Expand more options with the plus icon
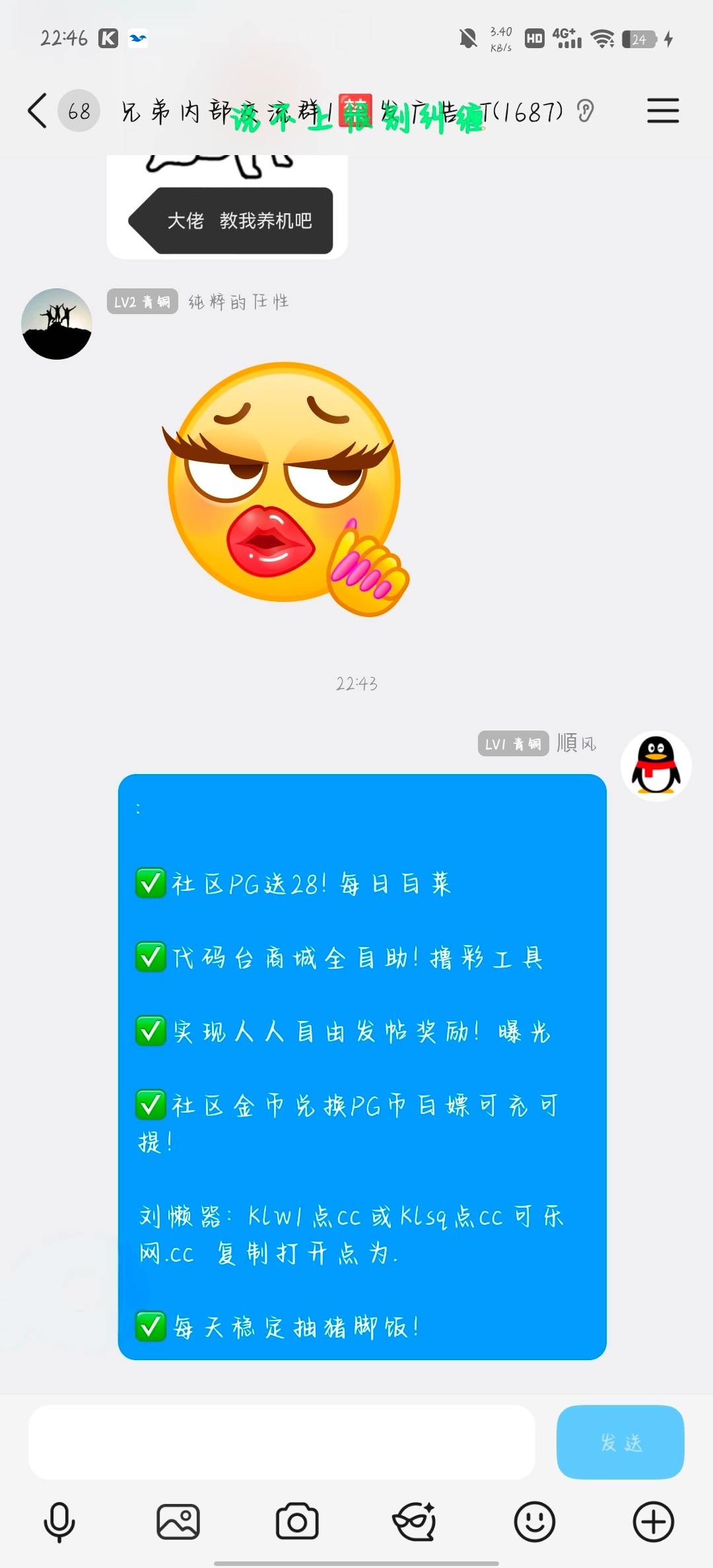Image resolution: width=713 pixels, height=1568 pixels. (x=653, y=1522)
